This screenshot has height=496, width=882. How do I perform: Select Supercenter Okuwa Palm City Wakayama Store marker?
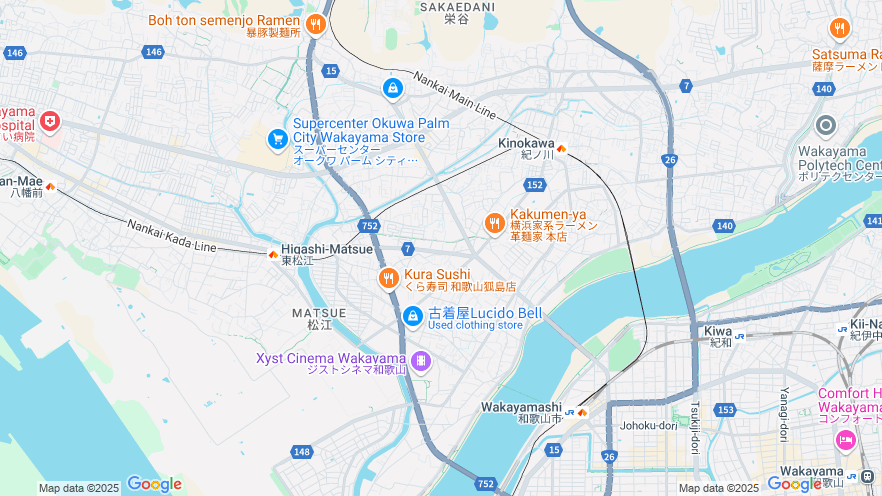277,140
